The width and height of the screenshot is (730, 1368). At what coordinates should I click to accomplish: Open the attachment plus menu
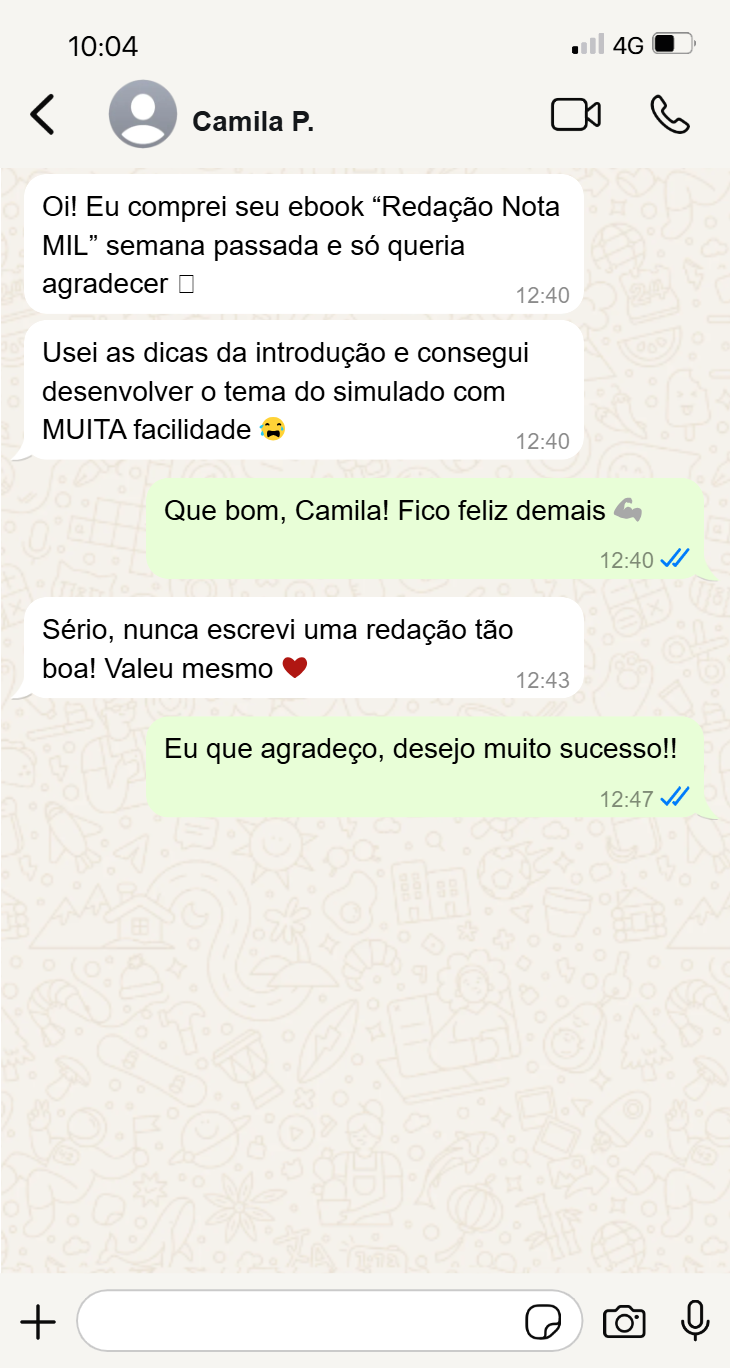pyautogui.click(x=38, y=1322)
